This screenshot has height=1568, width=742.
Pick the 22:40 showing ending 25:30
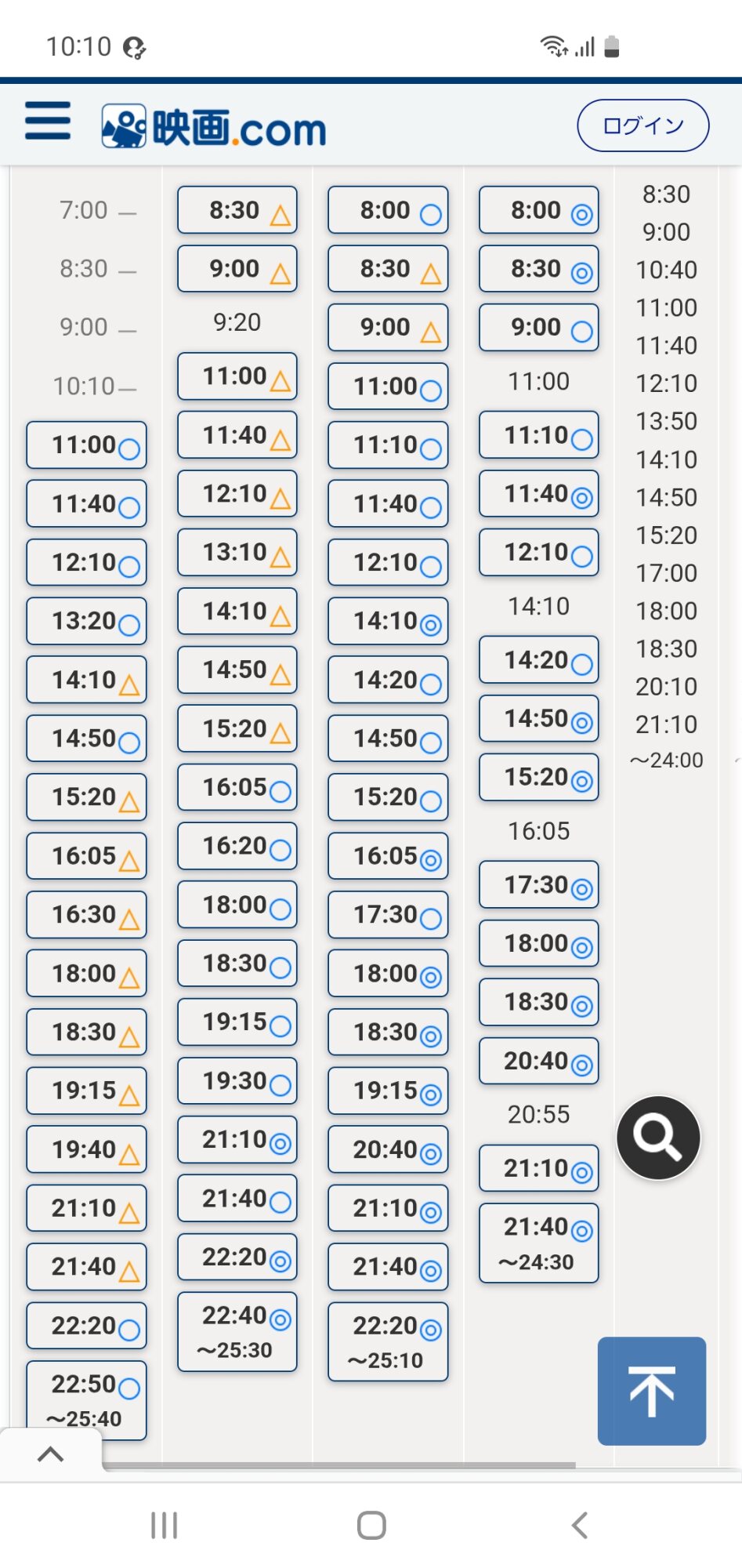tap(237, 1332)
